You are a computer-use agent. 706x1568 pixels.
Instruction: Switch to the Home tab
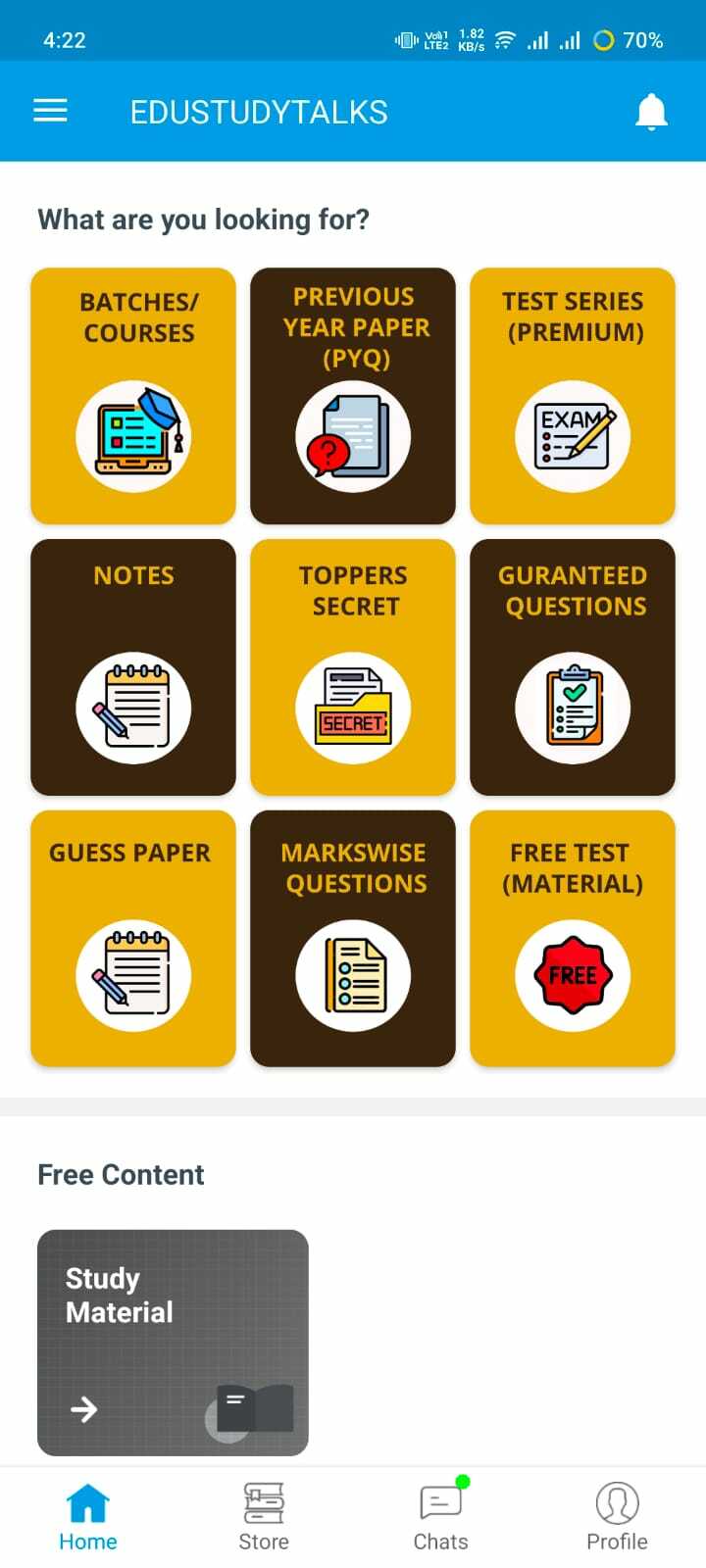[88, 1517]
